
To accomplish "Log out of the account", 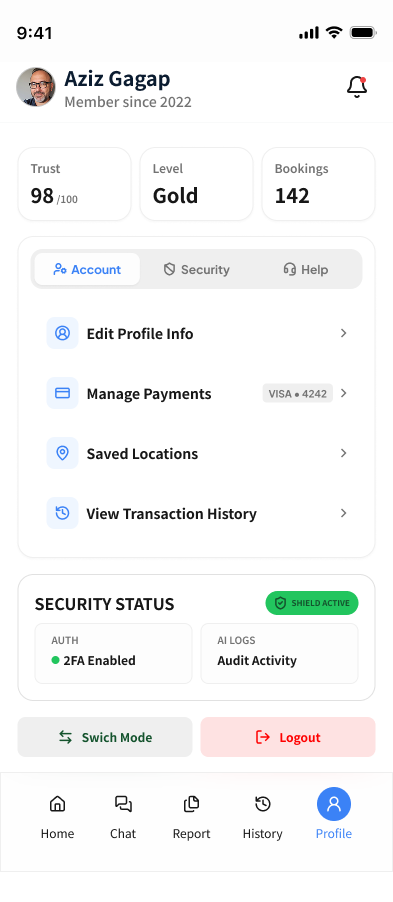I will point(288,737).
